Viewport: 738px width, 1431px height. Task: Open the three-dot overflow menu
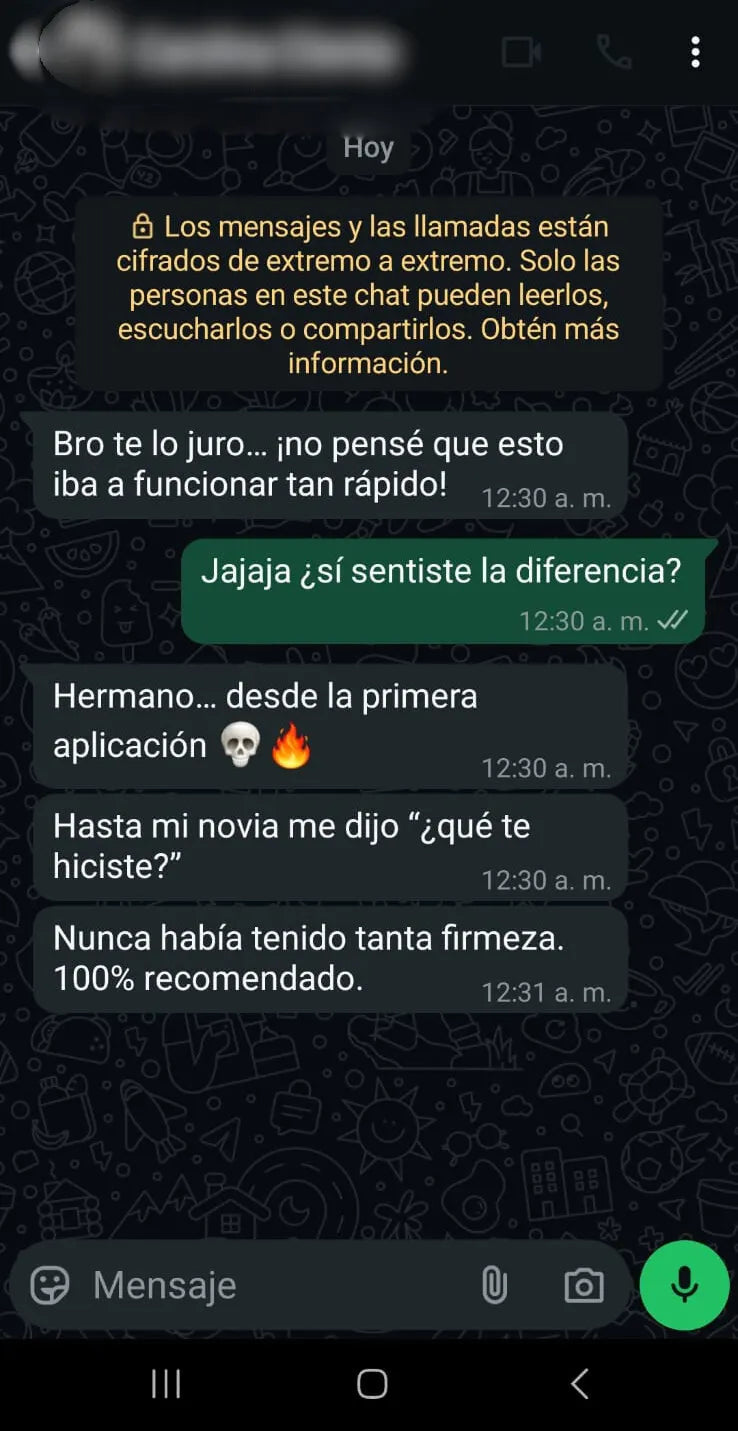[x=695, y=52]
